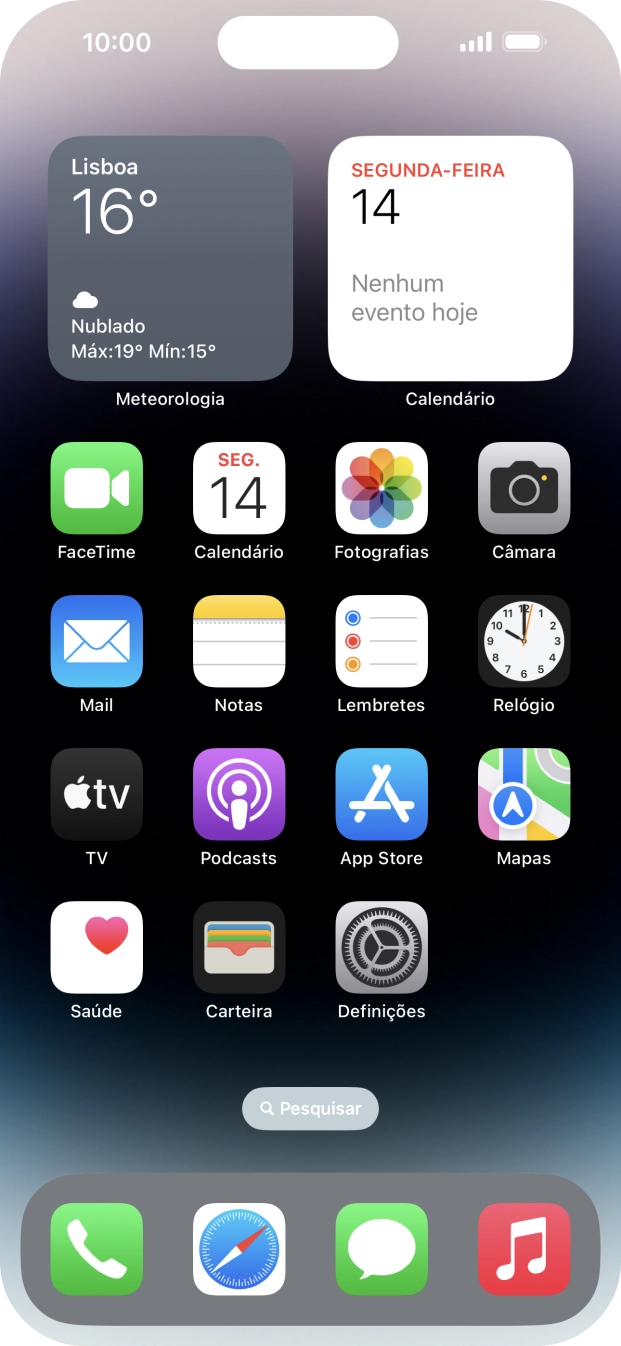This screenshot has width=621, height=1346.
Task: Tap the Pesquisar search pill
Action: [x=310, y=1108]
